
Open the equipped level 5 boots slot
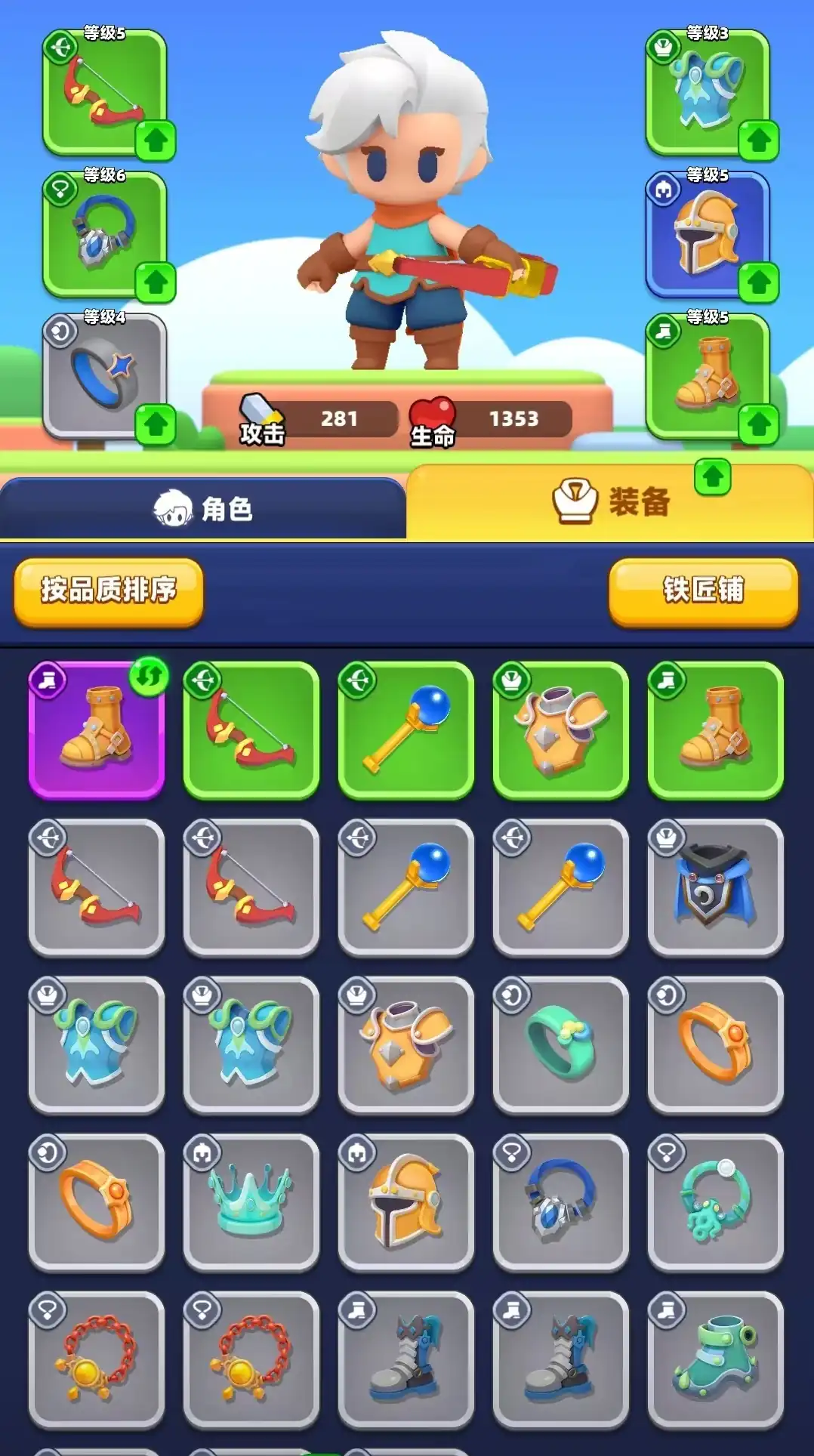point(707,376)
